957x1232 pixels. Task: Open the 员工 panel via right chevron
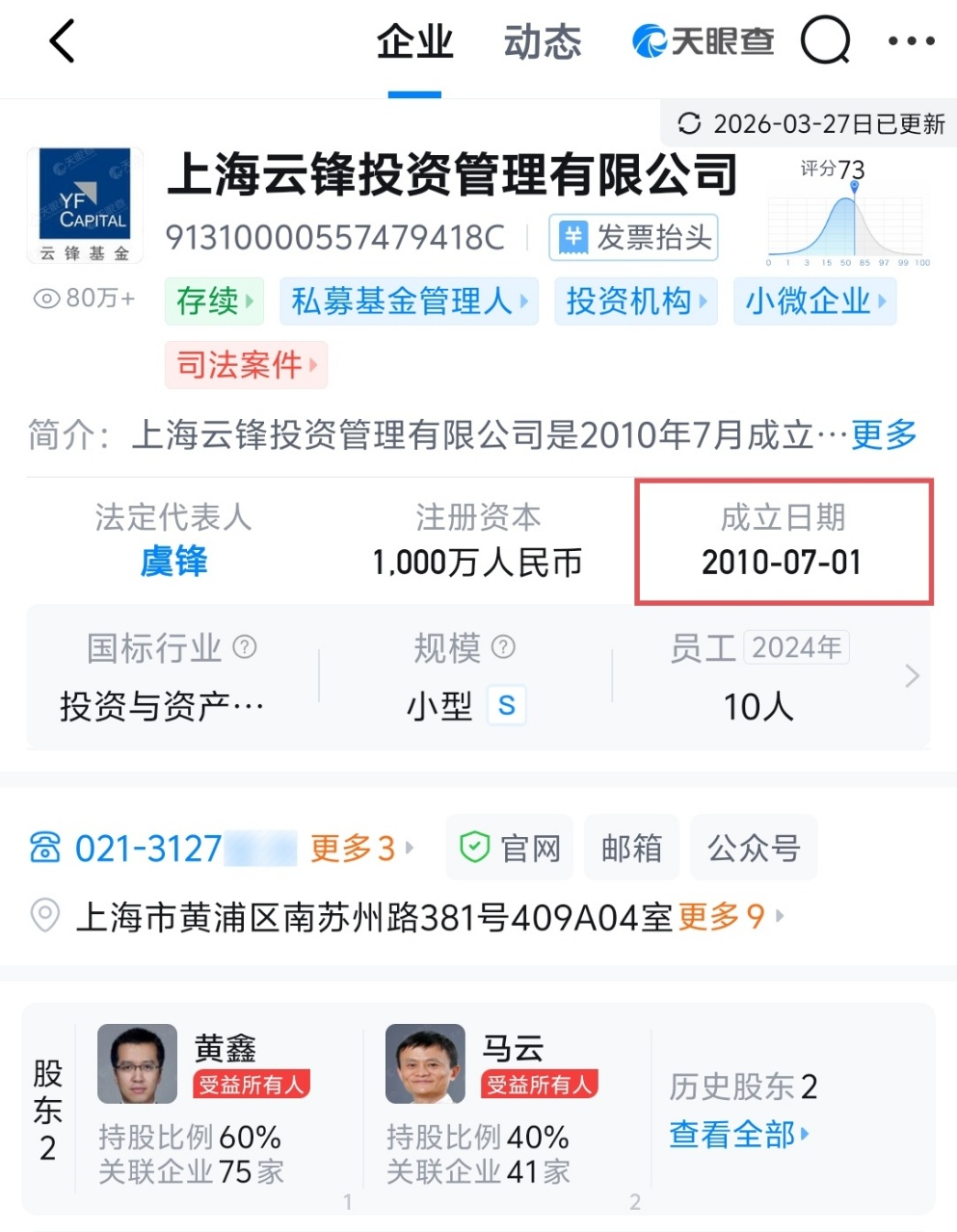point(910,675)
